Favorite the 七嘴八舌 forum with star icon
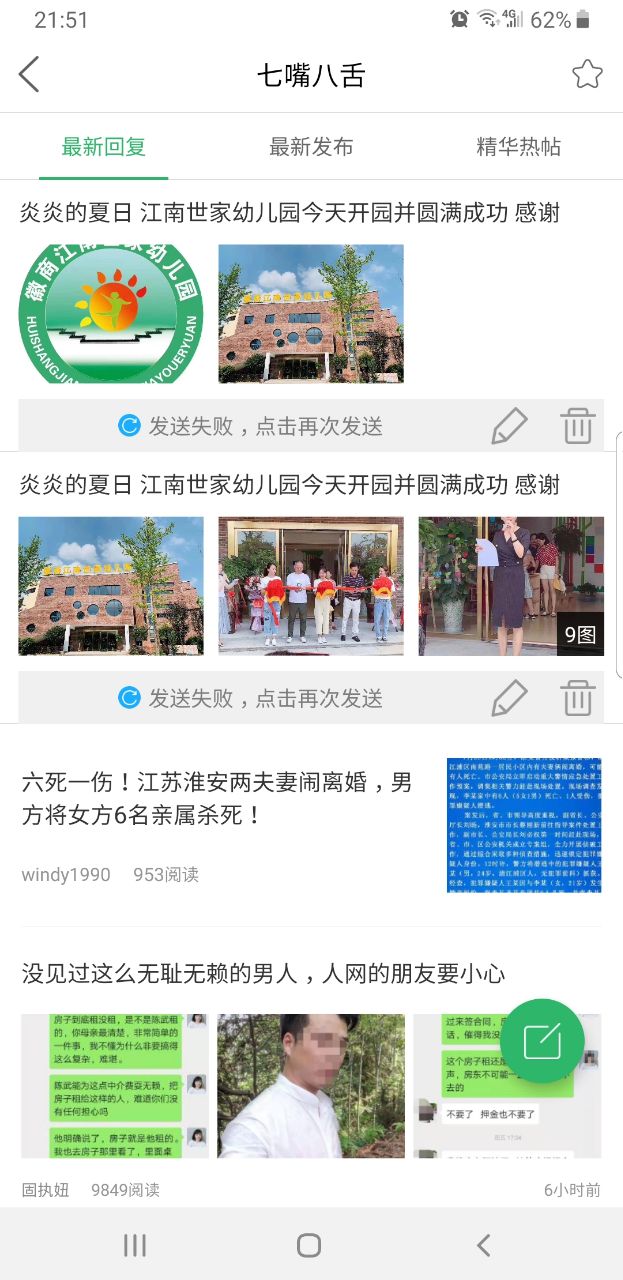This screenshot has width=623, height=1280. pyautogui.click(x=587, y=75)
